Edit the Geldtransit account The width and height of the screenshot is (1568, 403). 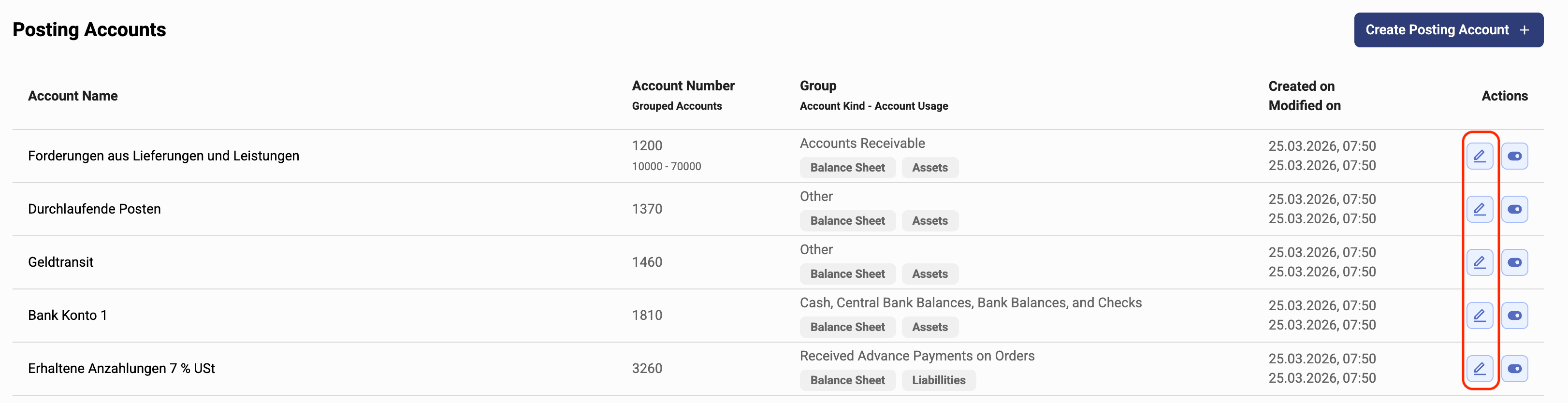[x=1479, y=262]
